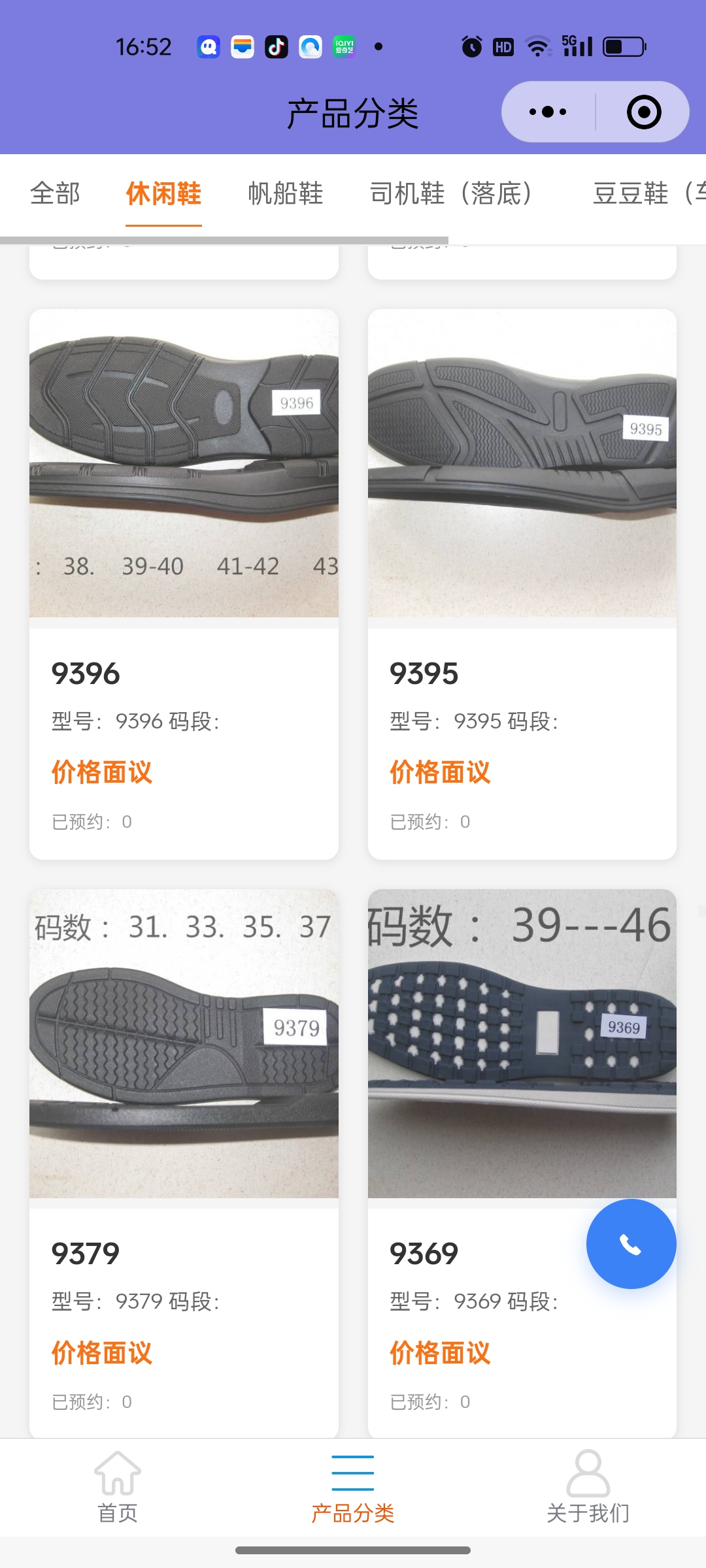Select the 司机鞋（落底） category tab

tap(451, 193)
